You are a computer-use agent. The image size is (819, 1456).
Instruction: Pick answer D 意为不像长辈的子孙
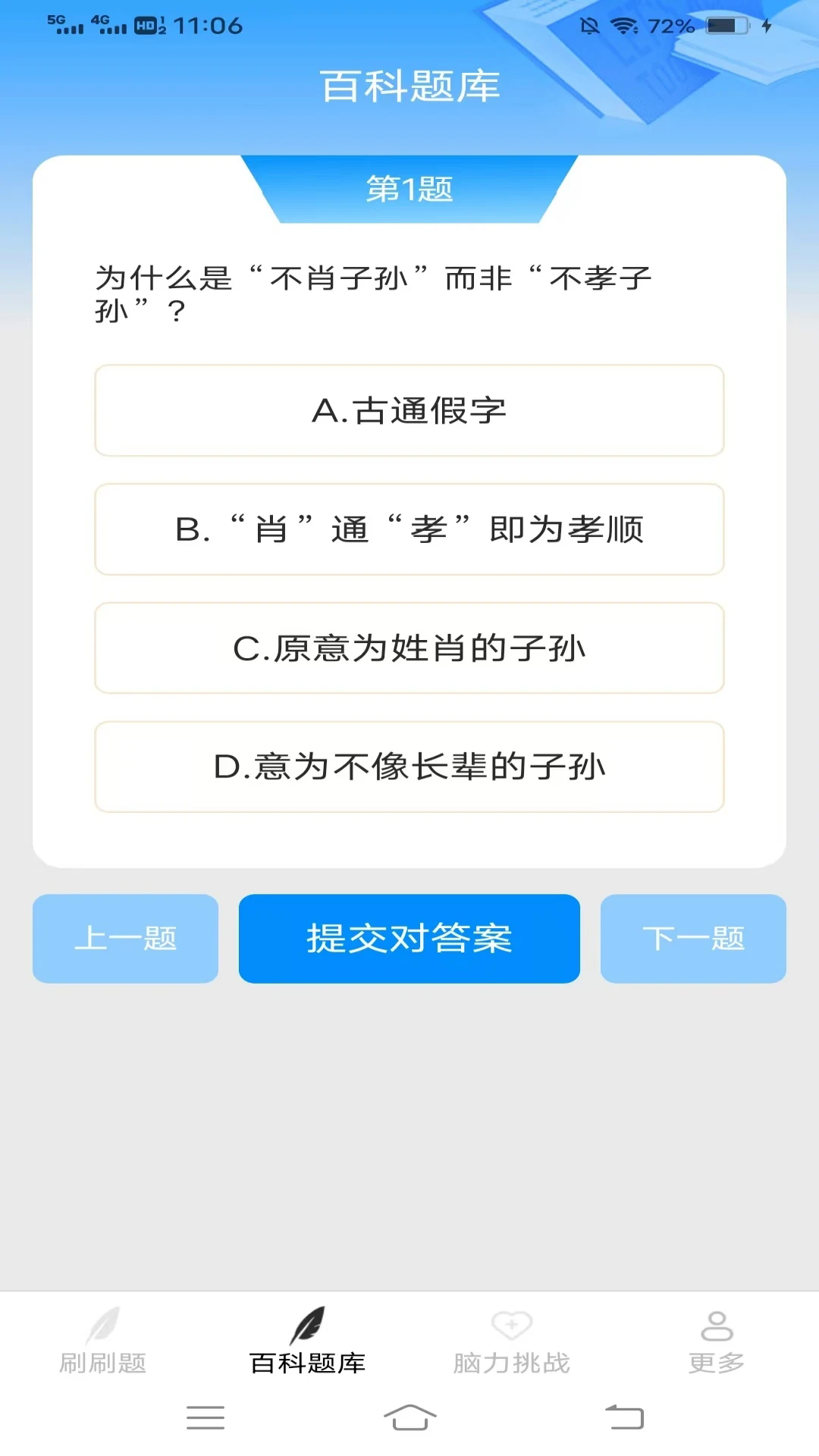[409, 767]
